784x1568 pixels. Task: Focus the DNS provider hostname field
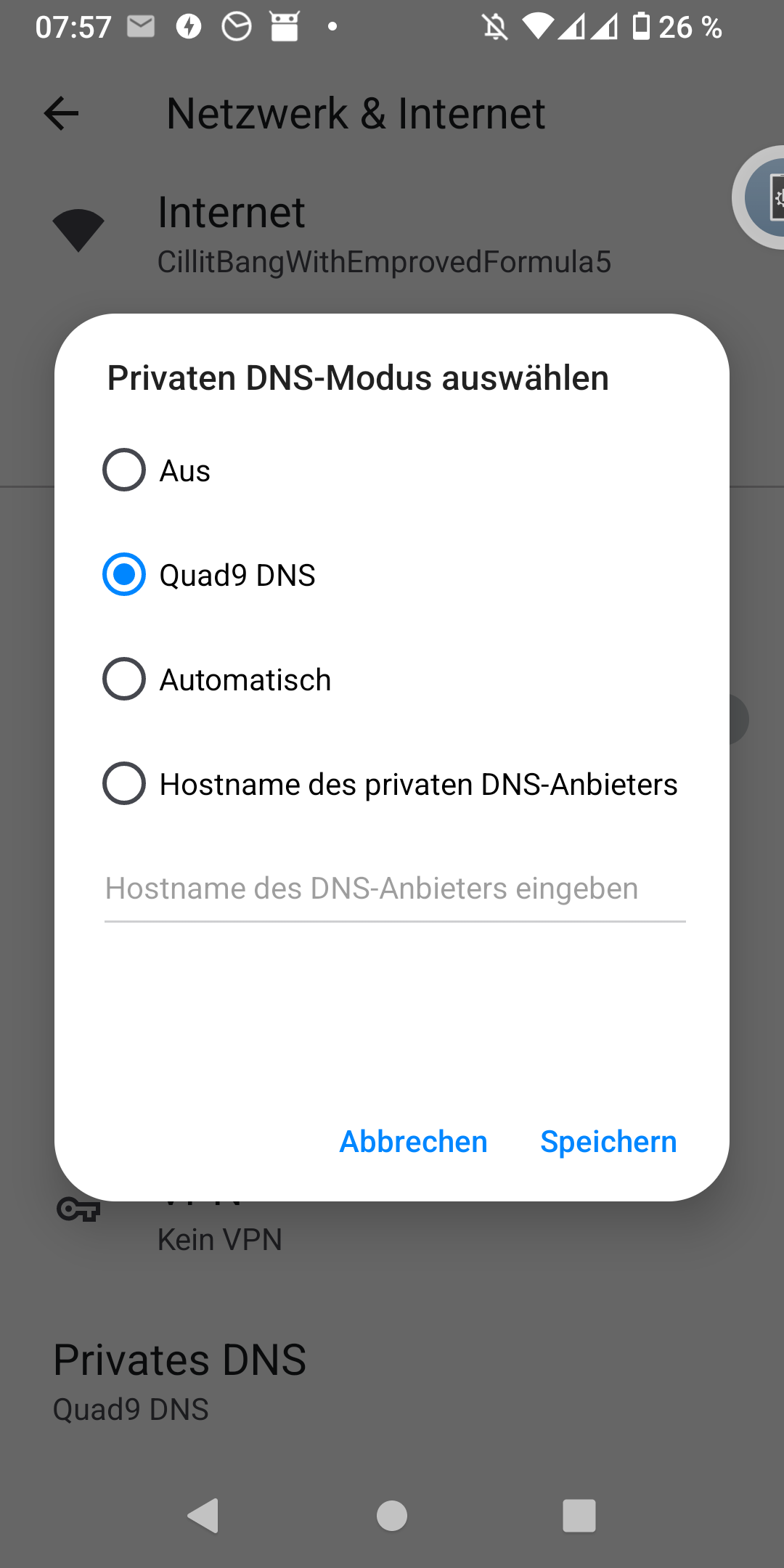pyautogui.click(x=395, y=889)
